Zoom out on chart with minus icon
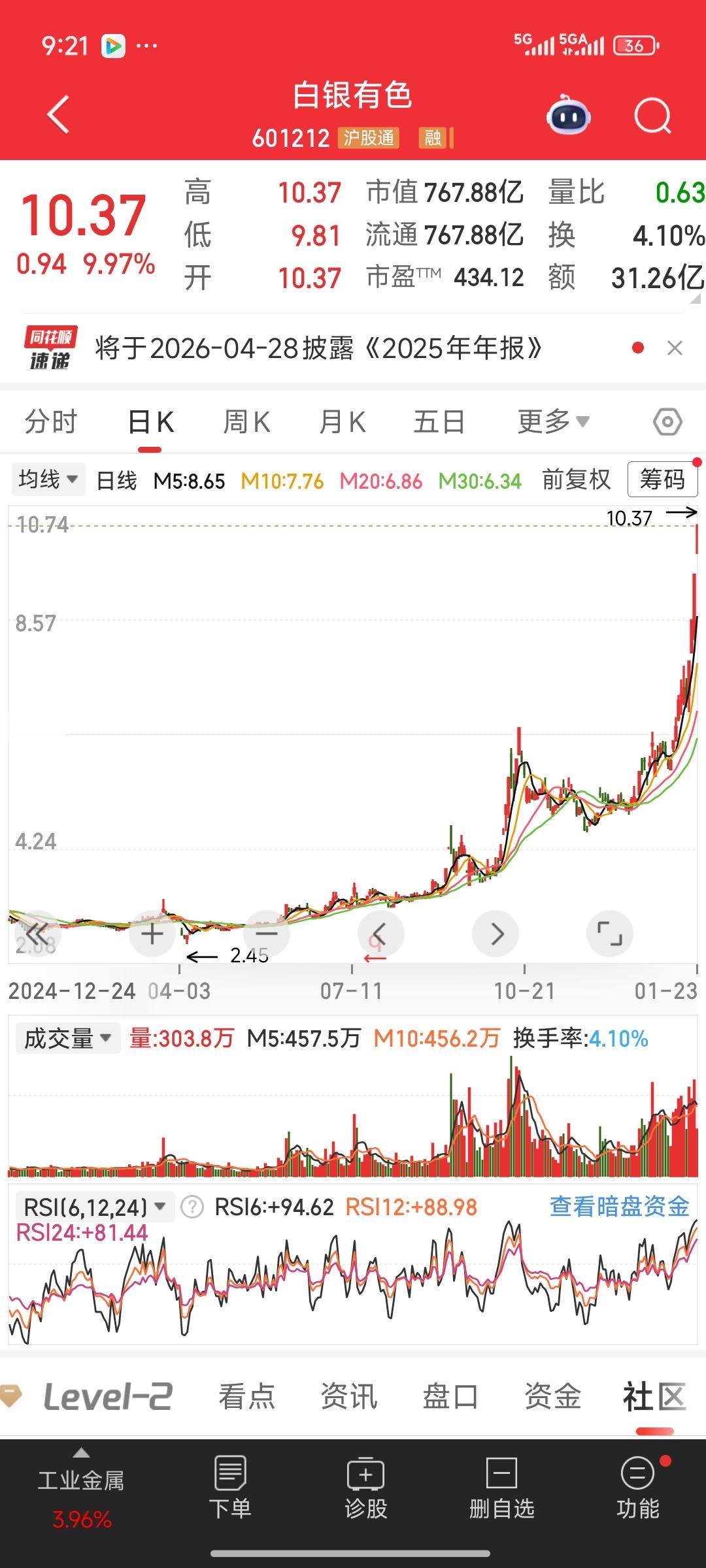The width and height of the screenshot is (706, 1568). (x=266, y=933)
